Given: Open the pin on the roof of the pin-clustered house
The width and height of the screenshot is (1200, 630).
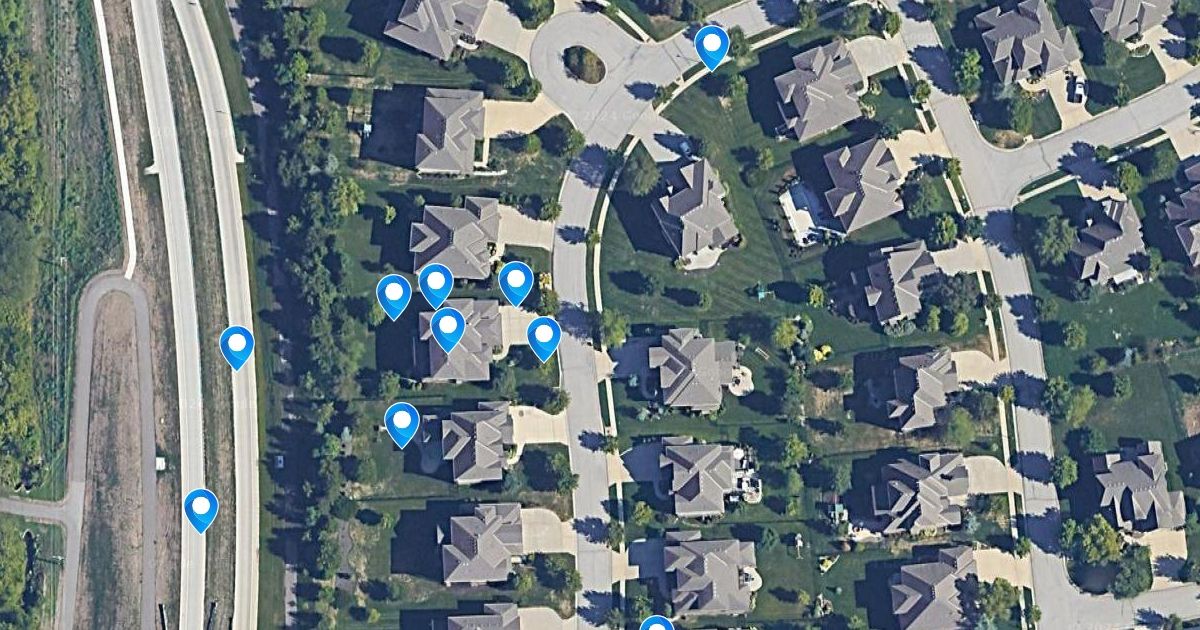Looking at the screenshot, I should [447, 327].
